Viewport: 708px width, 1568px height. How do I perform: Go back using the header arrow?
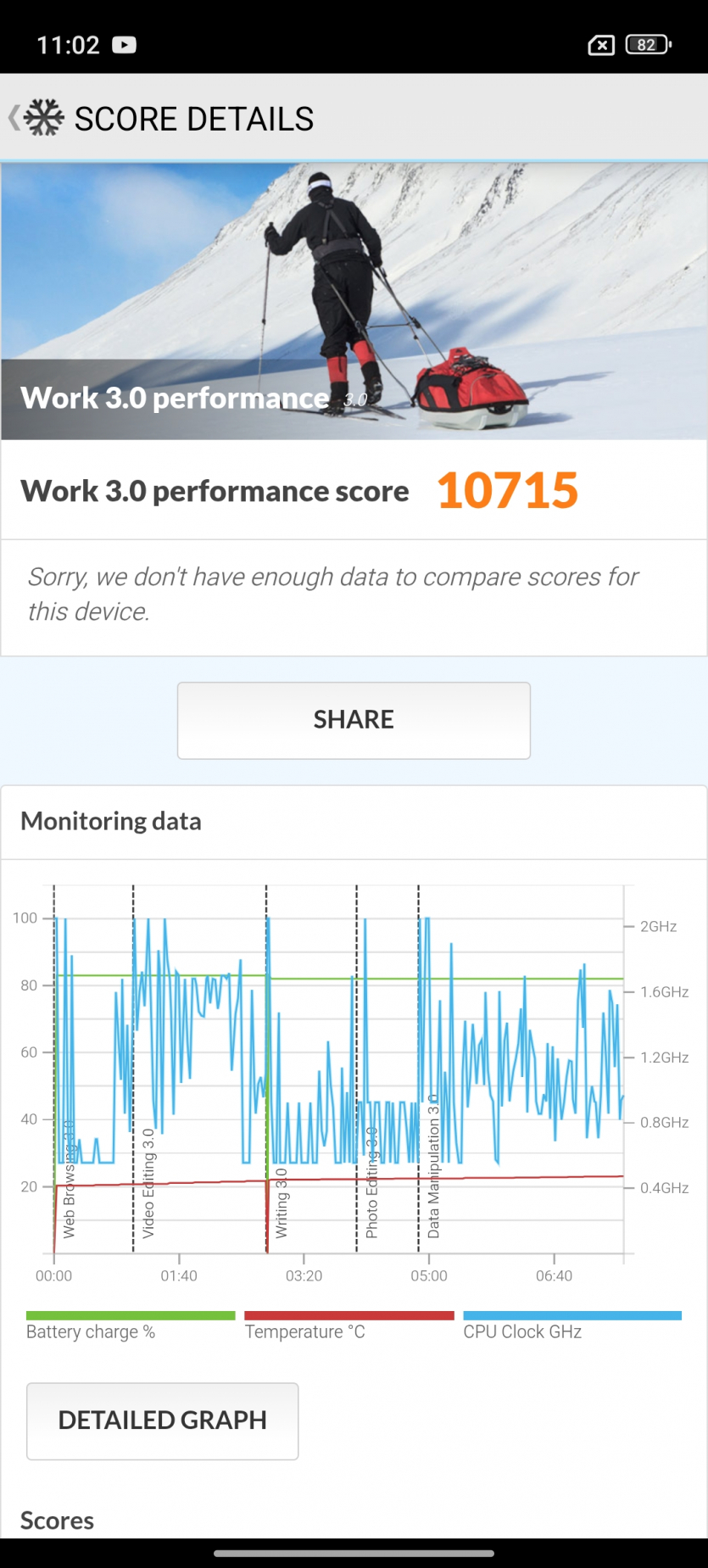pos(14,118)
